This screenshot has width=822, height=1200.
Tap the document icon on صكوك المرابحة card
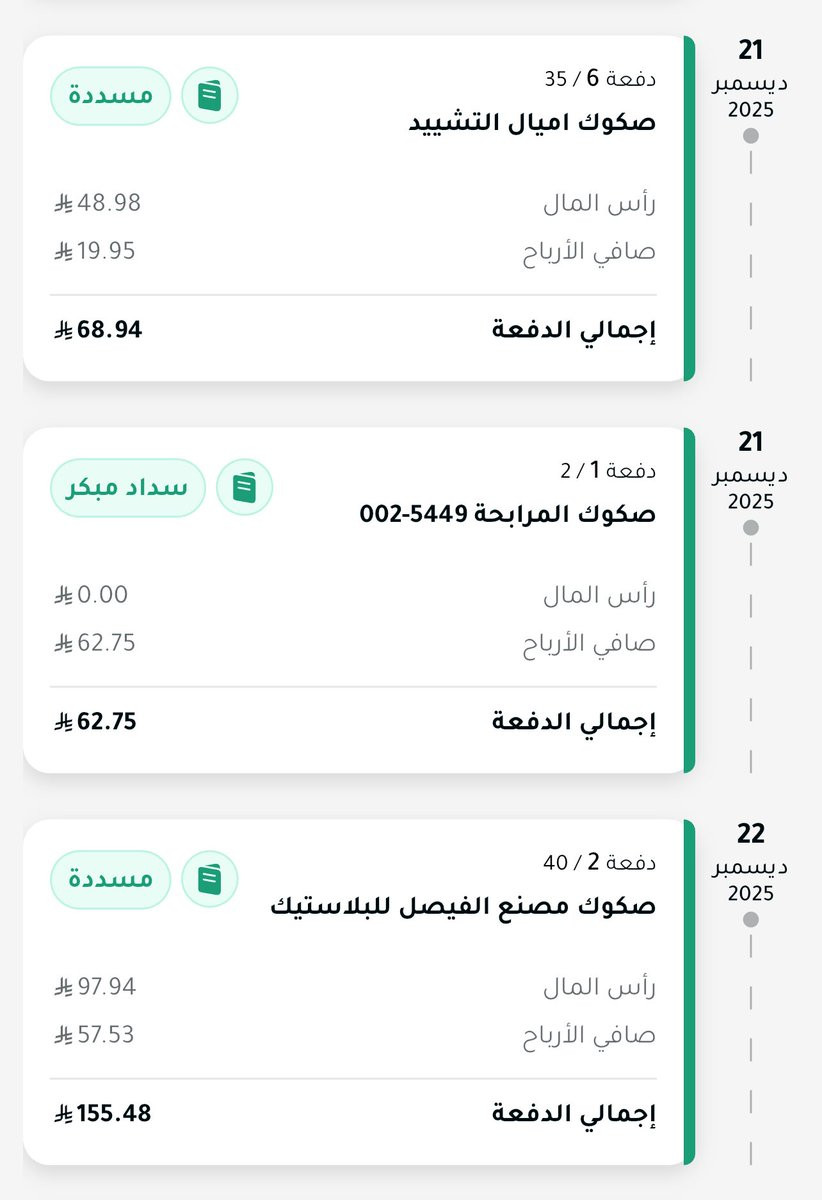[244, 488]
